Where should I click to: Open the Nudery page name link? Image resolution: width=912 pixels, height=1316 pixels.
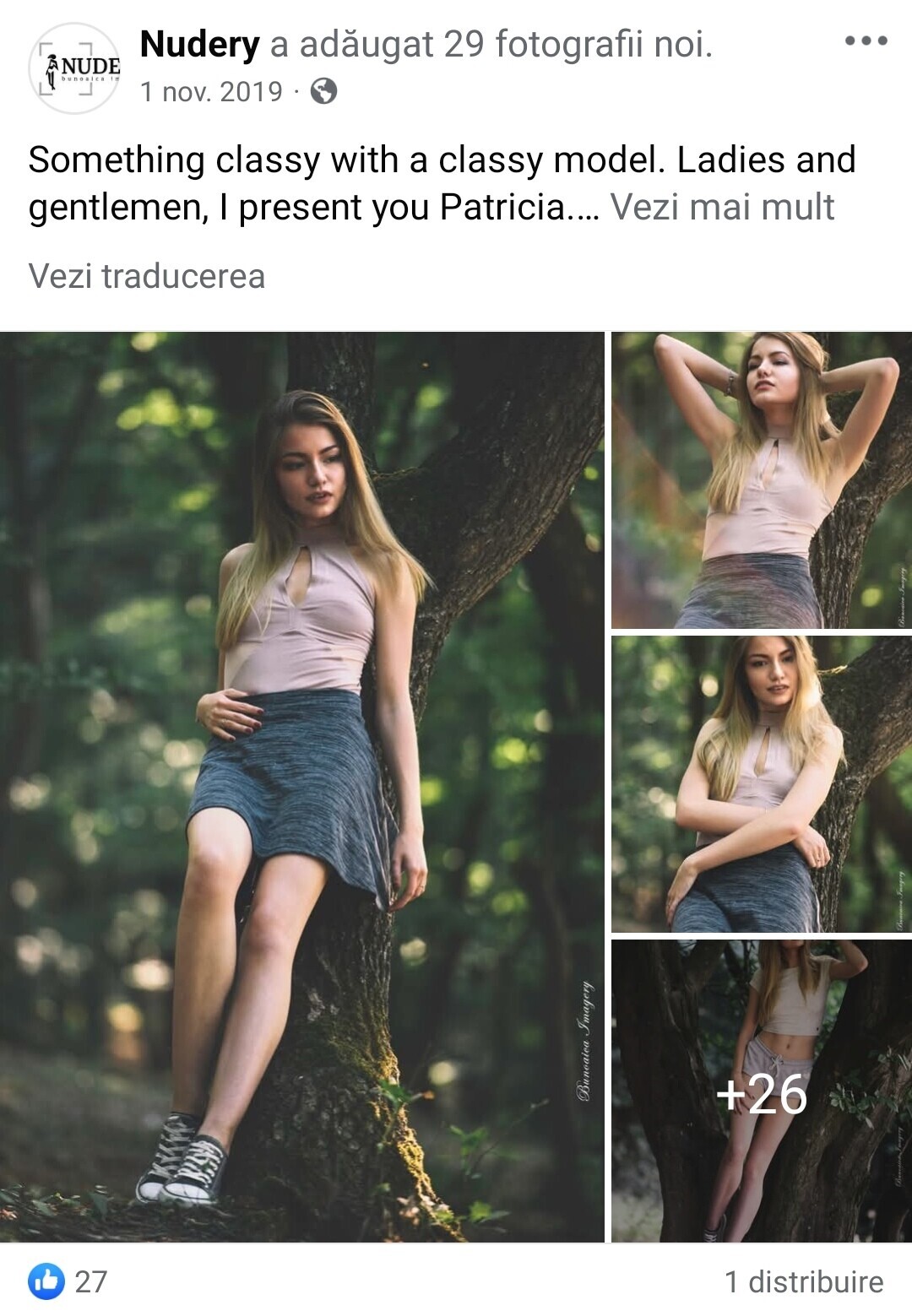point(200,44)
